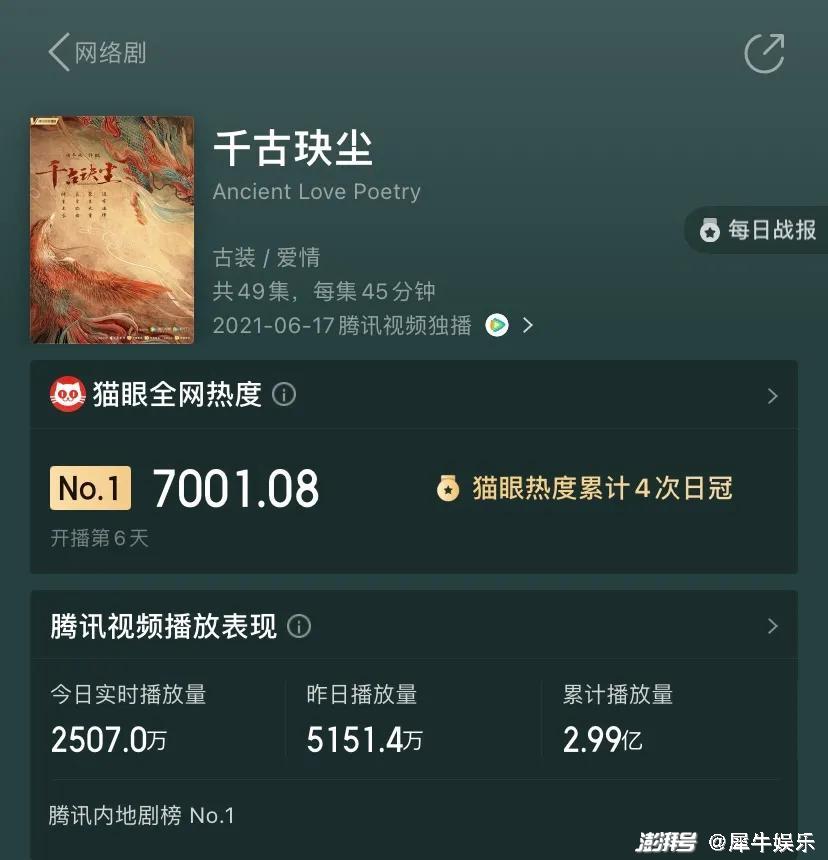Viewport: 828px width, 860px height.
Task: Open the 每日战报 daily report
Action: point(758,230)
